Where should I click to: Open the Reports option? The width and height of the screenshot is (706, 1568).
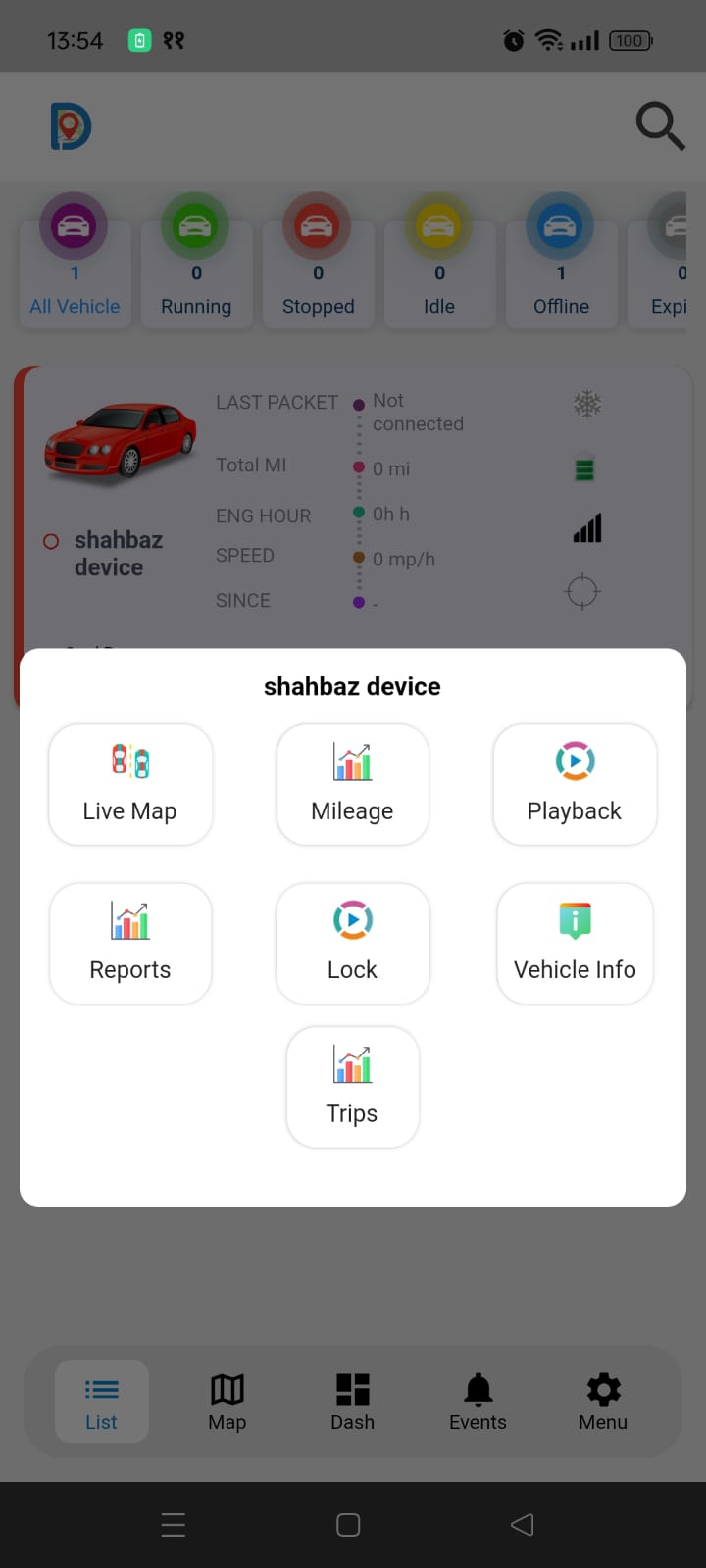click(130, 943)
